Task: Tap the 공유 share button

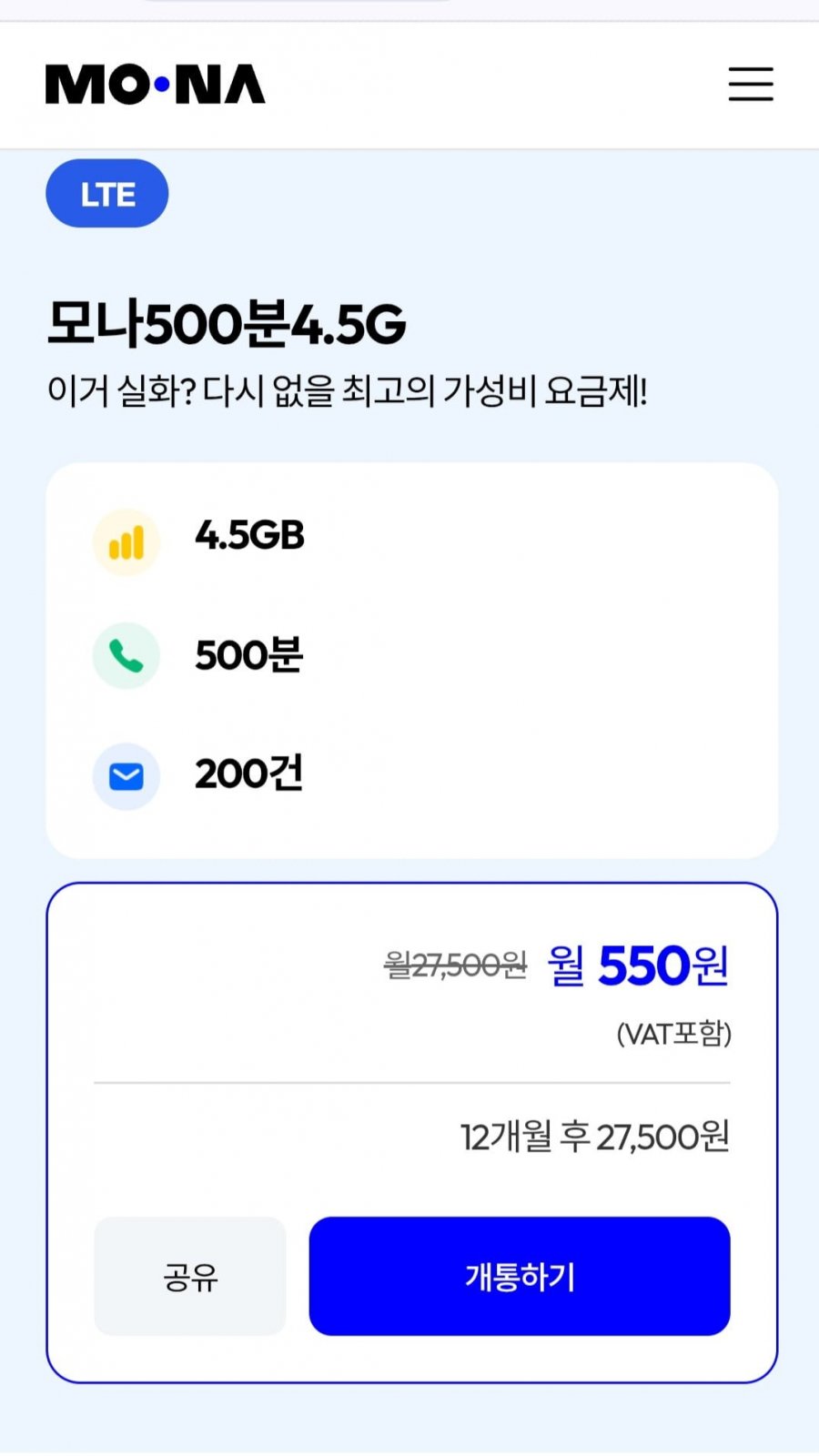Action: (x=189, y=1276)
